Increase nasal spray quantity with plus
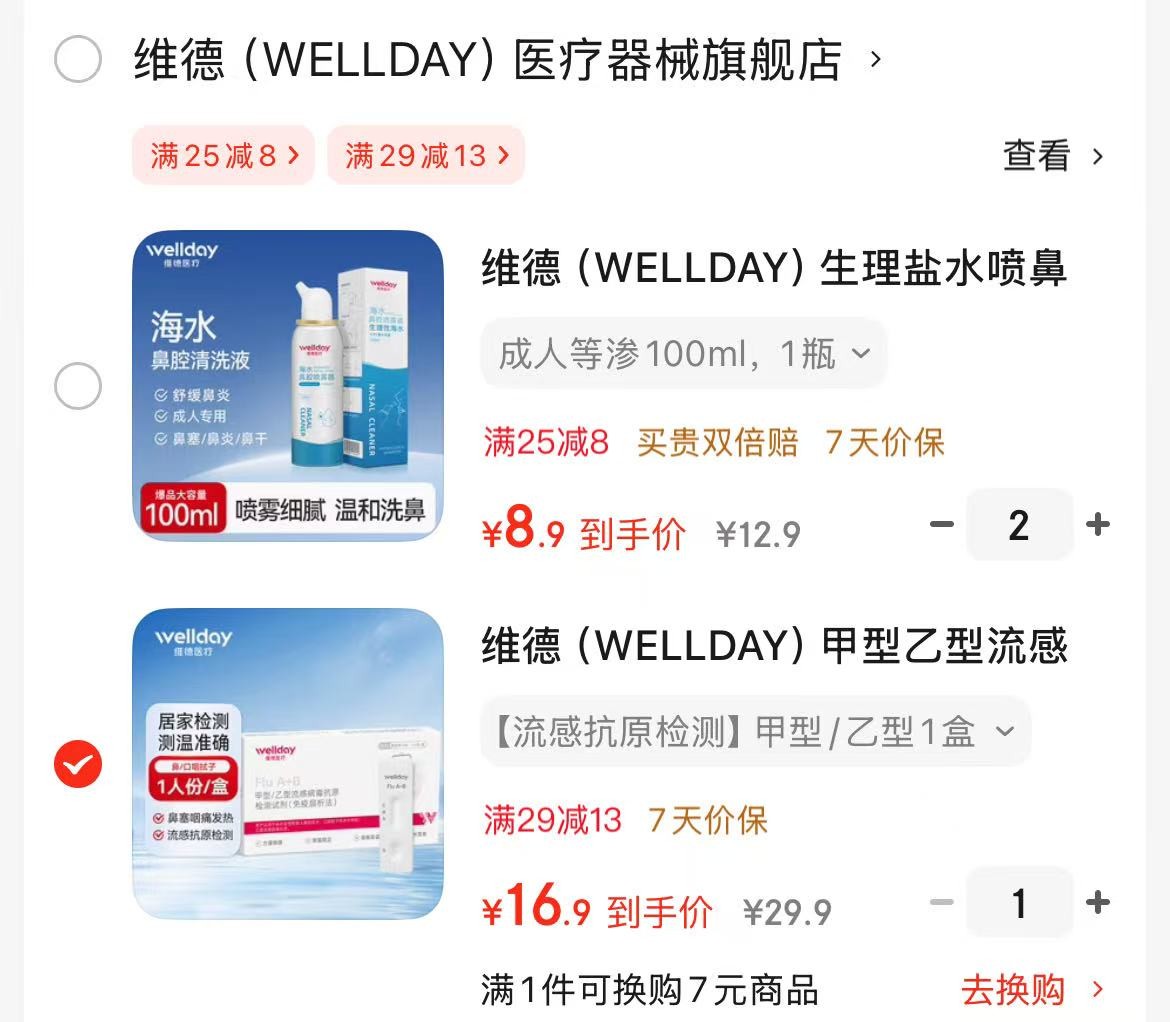The image size is (1170, 1022). click(1098, 524)
